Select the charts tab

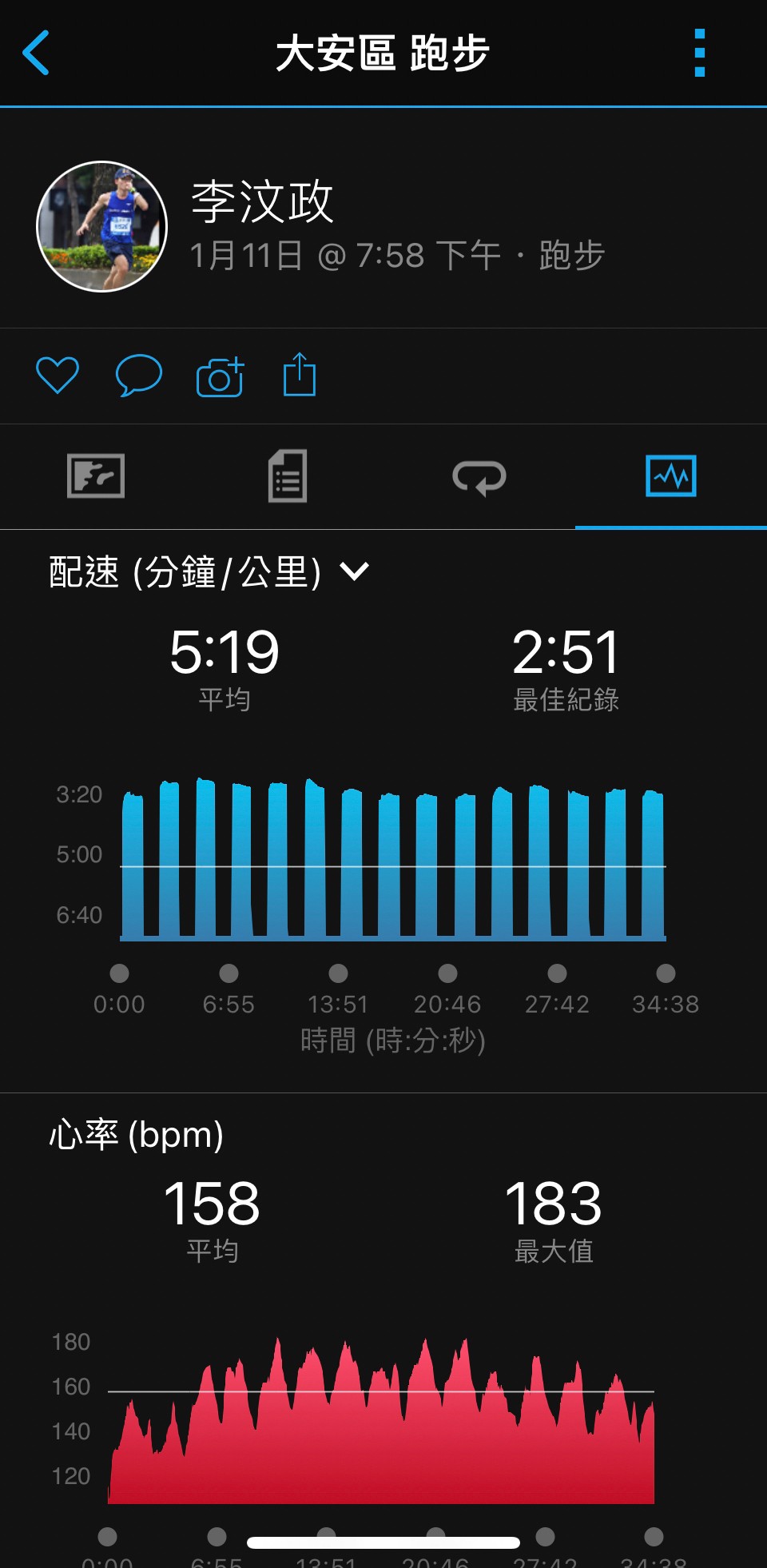pos(671,476)
